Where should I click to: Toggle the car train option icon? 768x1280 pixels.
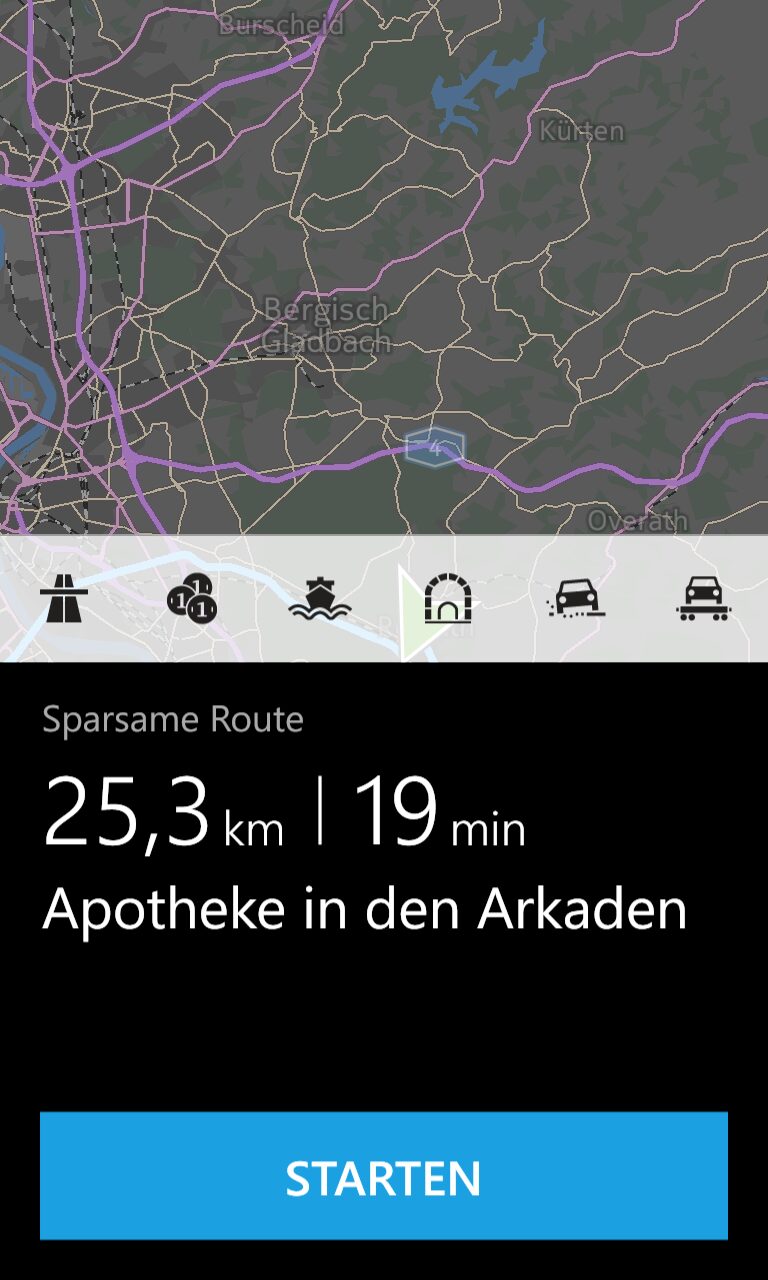coord(704,599)
